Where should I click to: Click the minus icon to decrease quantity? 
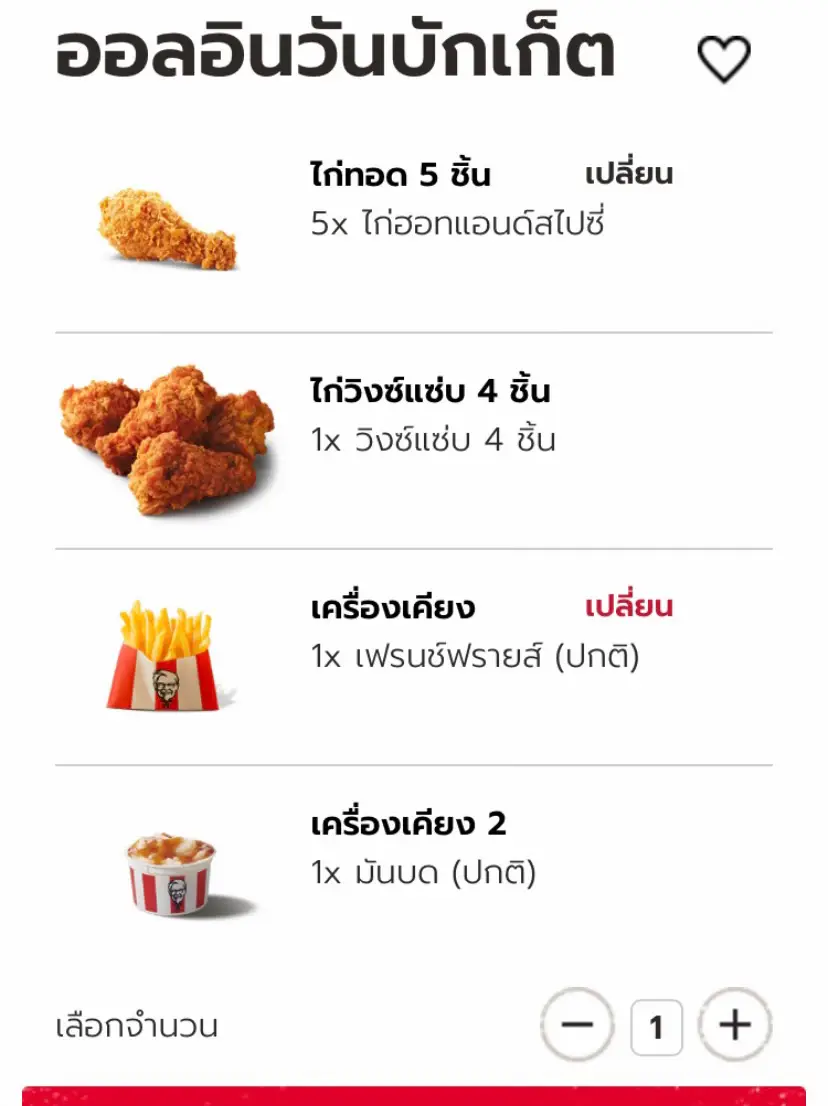point(578,1025)
